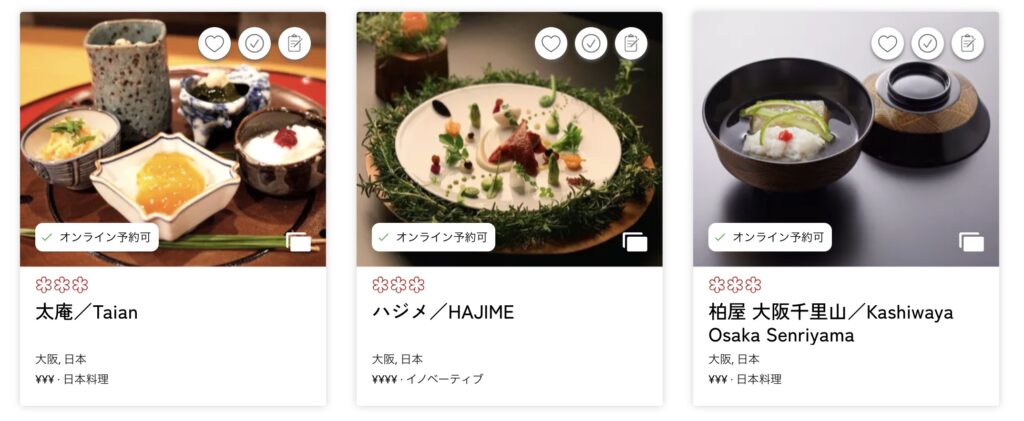
Task: Mark Kashiwaya Osaka Senriyama as visited
Action: point(928,43)
